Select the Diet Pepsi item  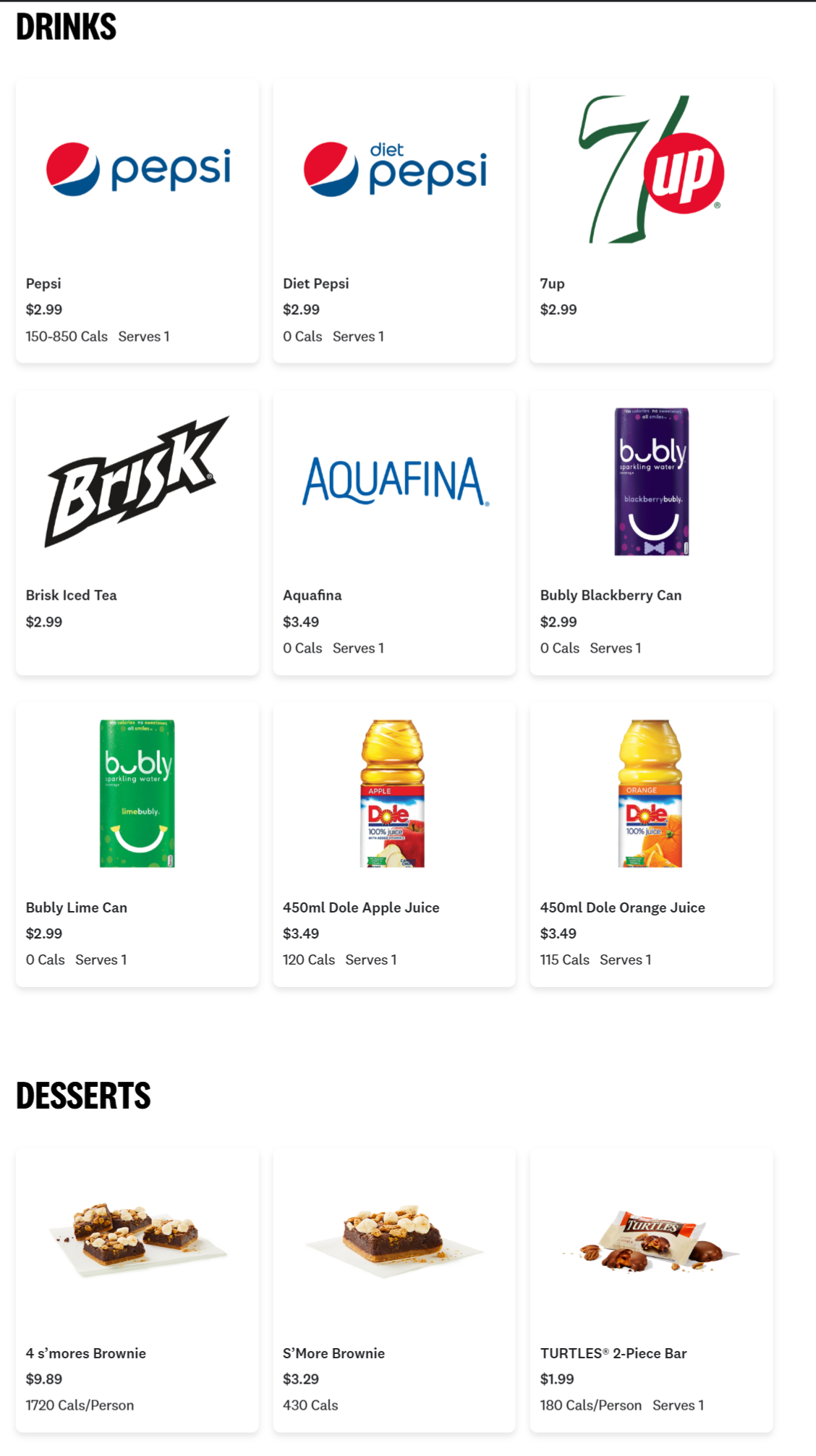pos(394,221)
